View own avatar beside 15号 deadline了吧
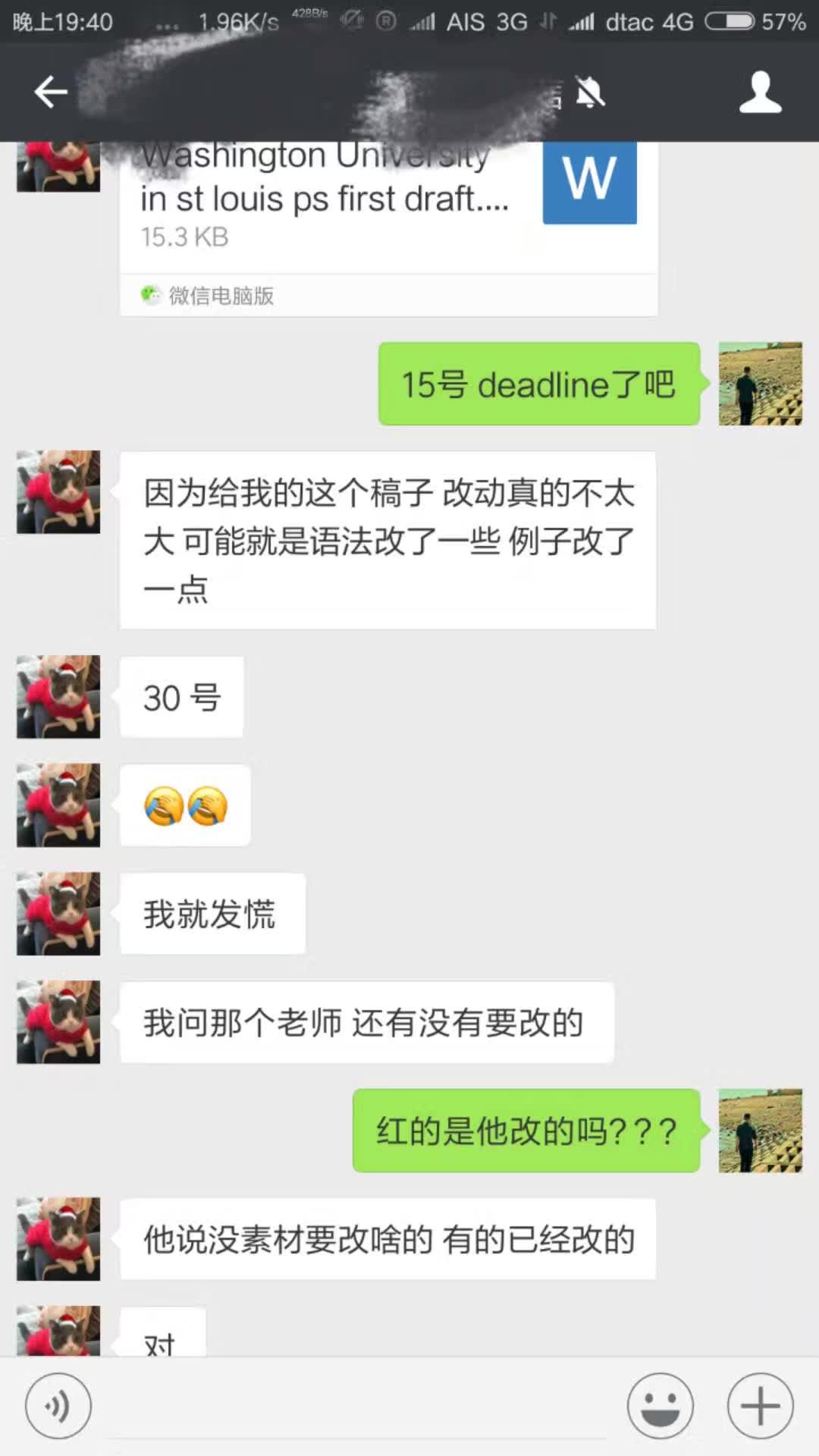Image resolution: width=819 pixels, height=1456 pixels. [x=760, y=384]
